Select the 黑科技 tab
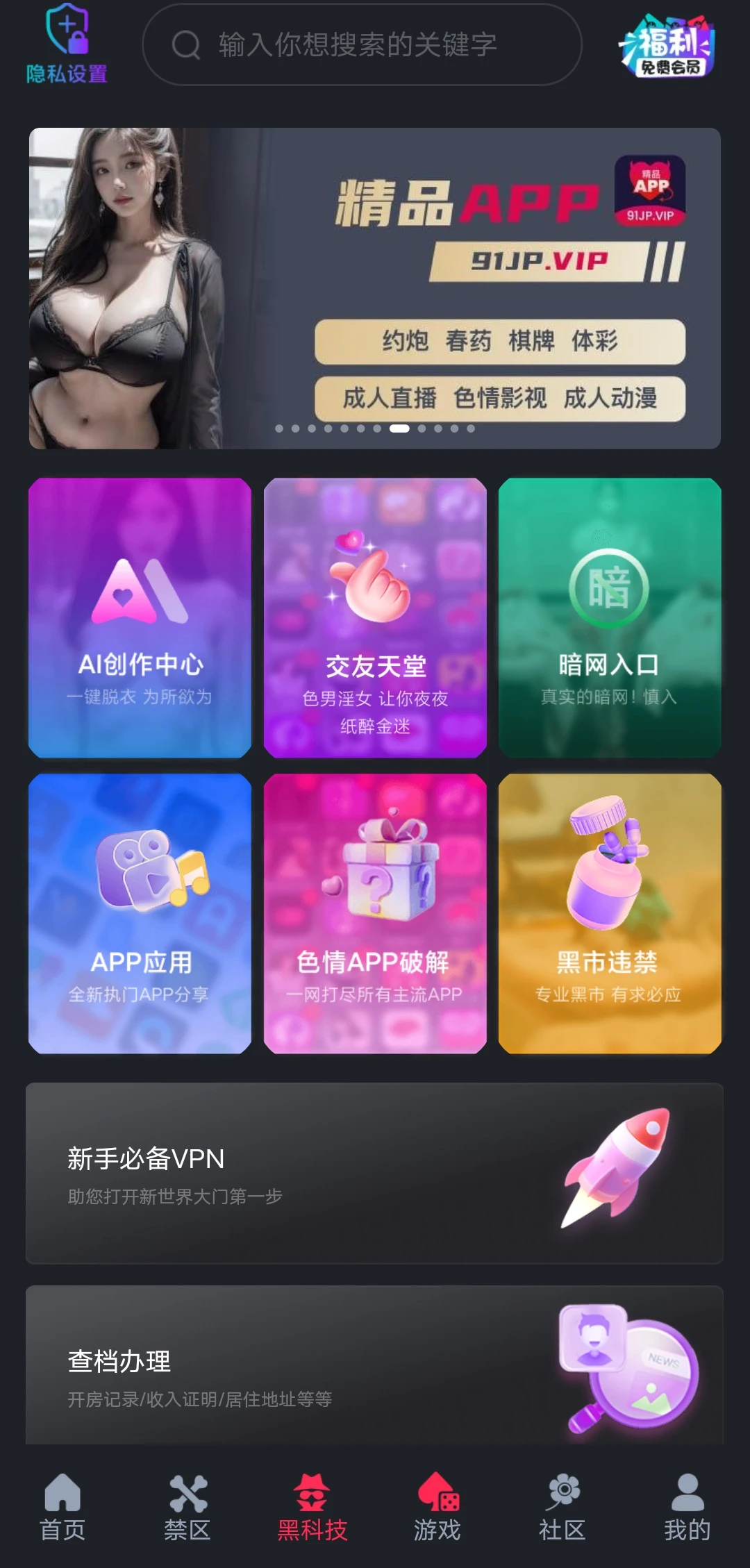750x1568 pixels. click(312, 1508)
